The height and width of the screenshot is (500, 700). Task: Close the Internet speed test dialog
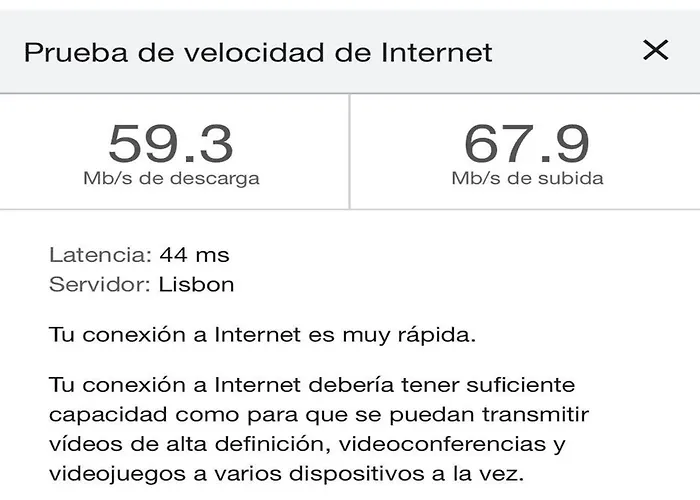coord(655,50)
